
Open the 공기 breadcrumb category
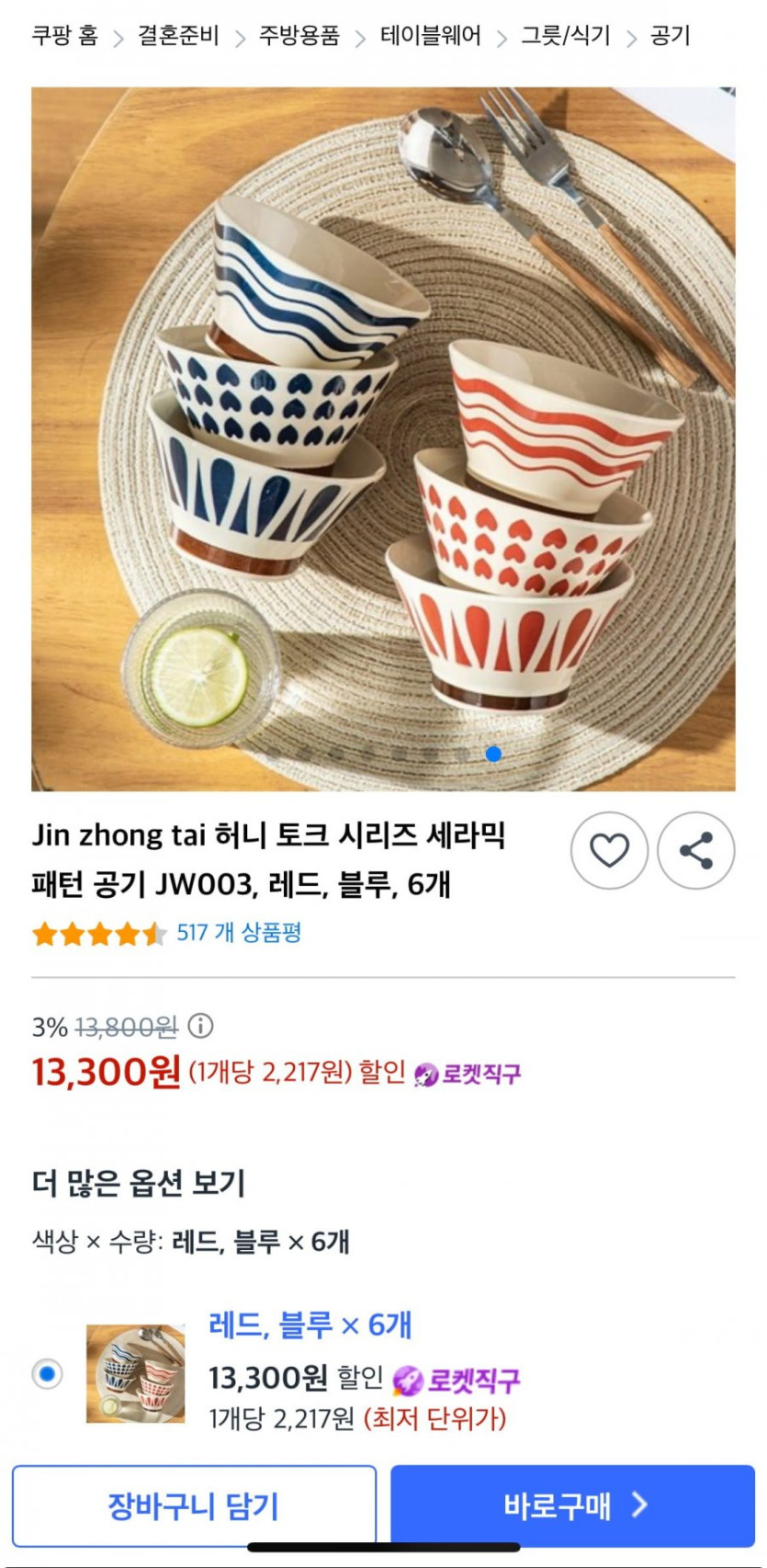coord(670,36)
